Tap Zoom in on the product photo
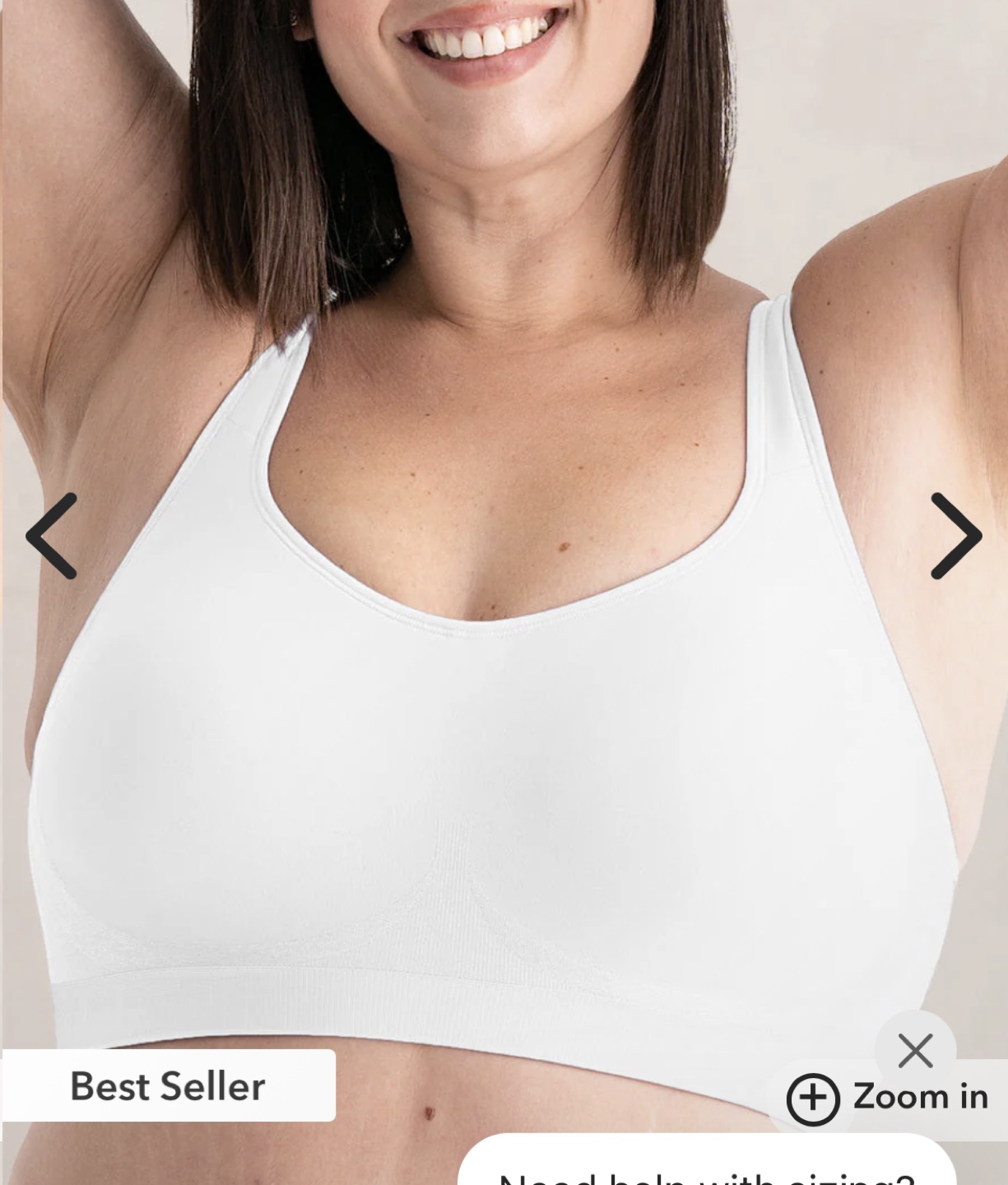This screenshot has height=1185, width=1008. click(889, 1098)
